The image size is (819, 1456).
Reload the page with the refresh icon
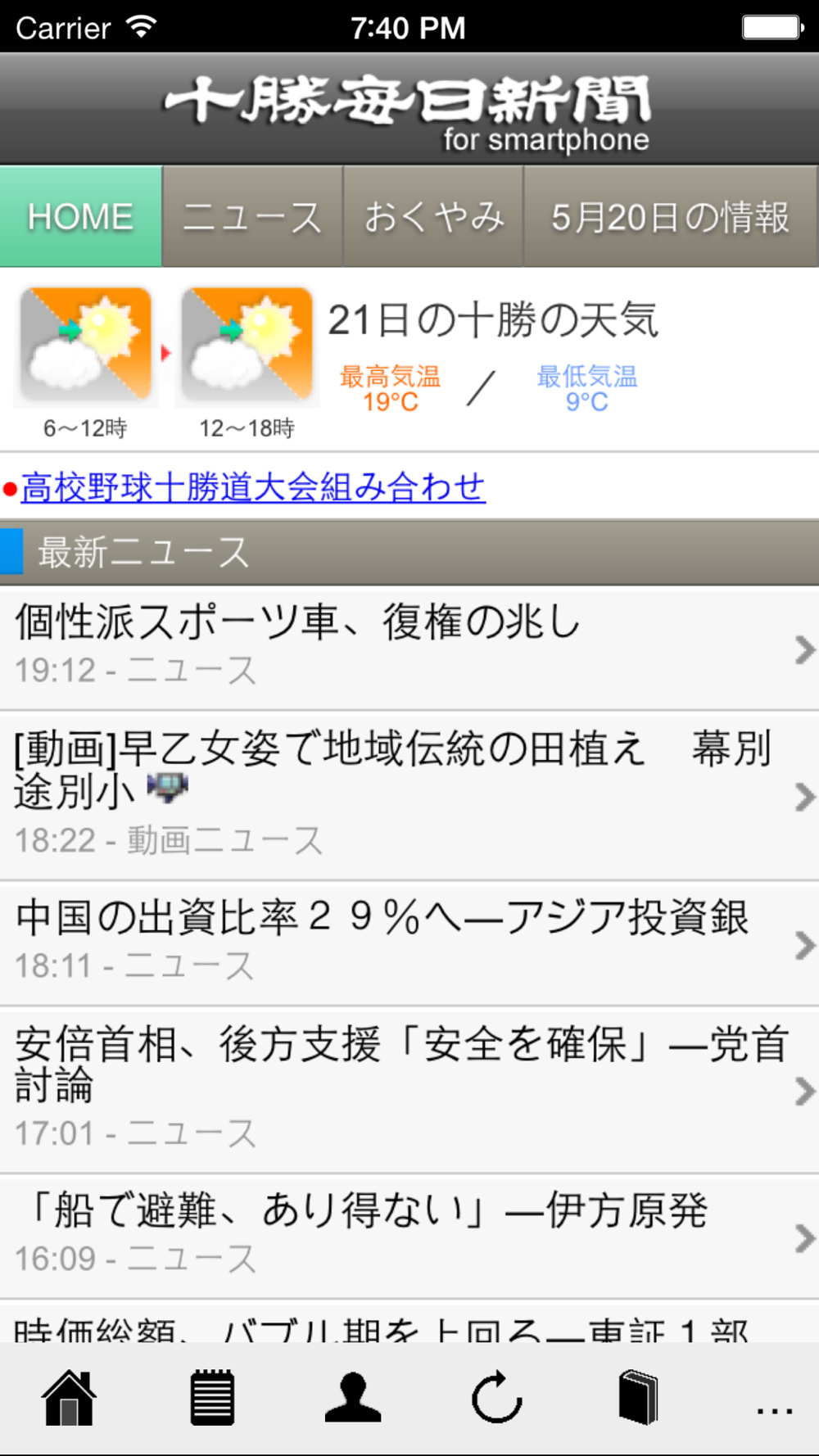pos(496,1398)
